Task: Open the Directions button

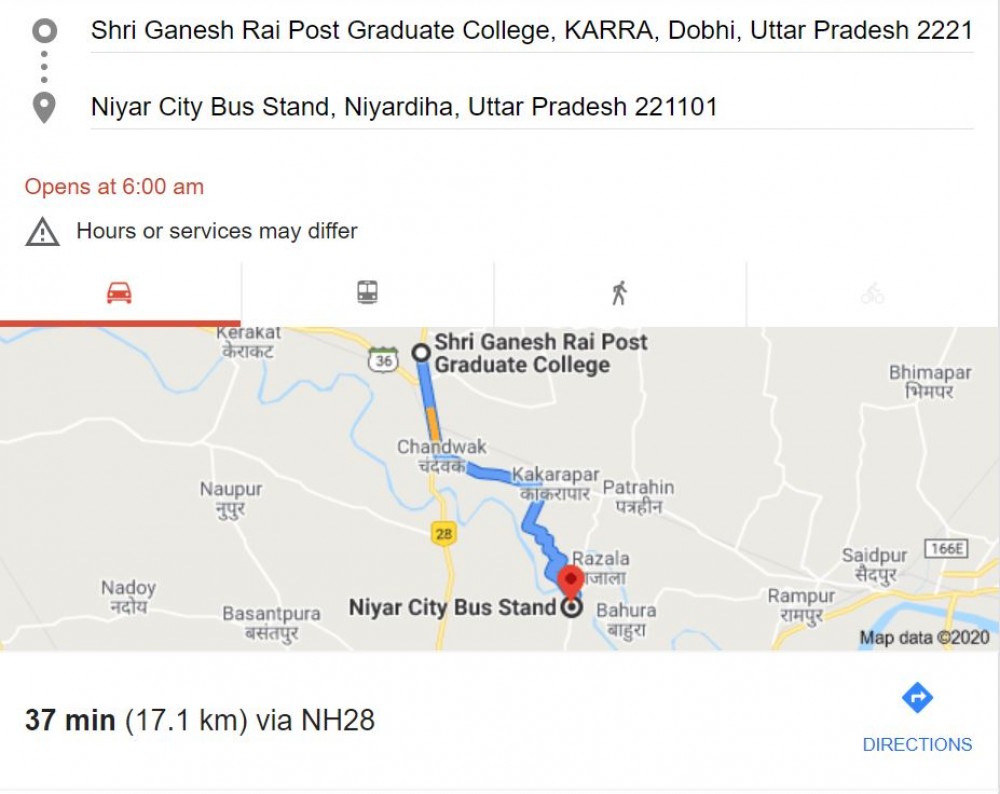Action: tap(917, 716)
